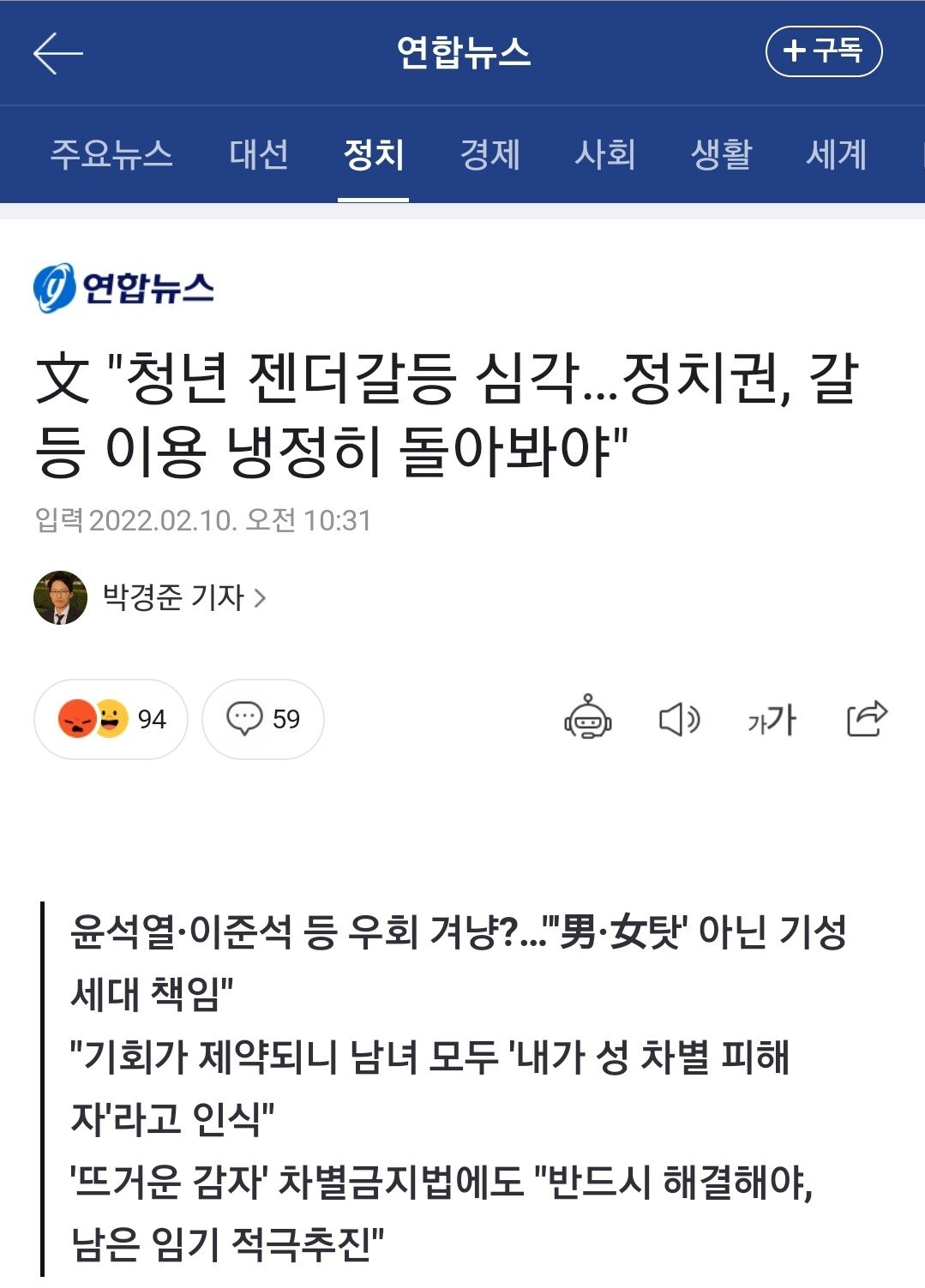Switch to the 주요뉴스 tab
Viewport: 925px width, 1288px height.
tap(111, 154)
